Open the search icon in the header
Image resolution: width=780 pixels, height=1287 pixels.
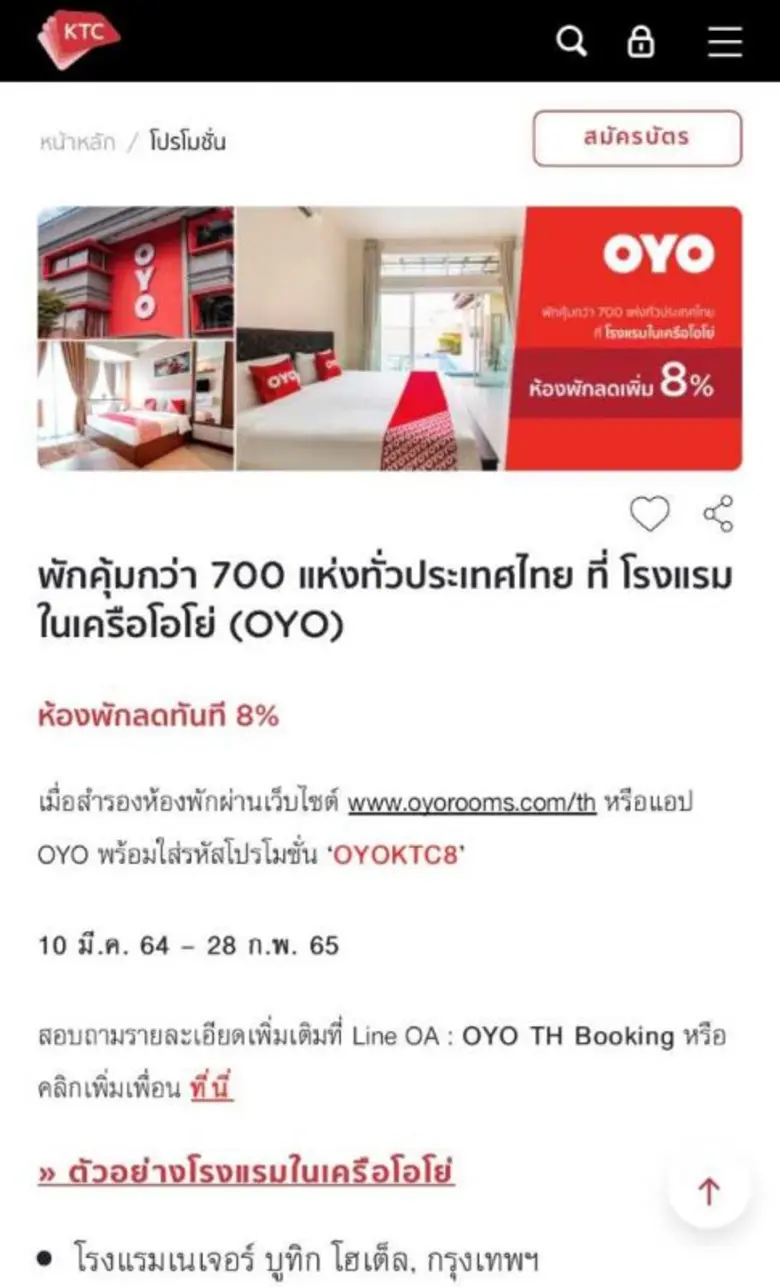(x=572, y=42)
